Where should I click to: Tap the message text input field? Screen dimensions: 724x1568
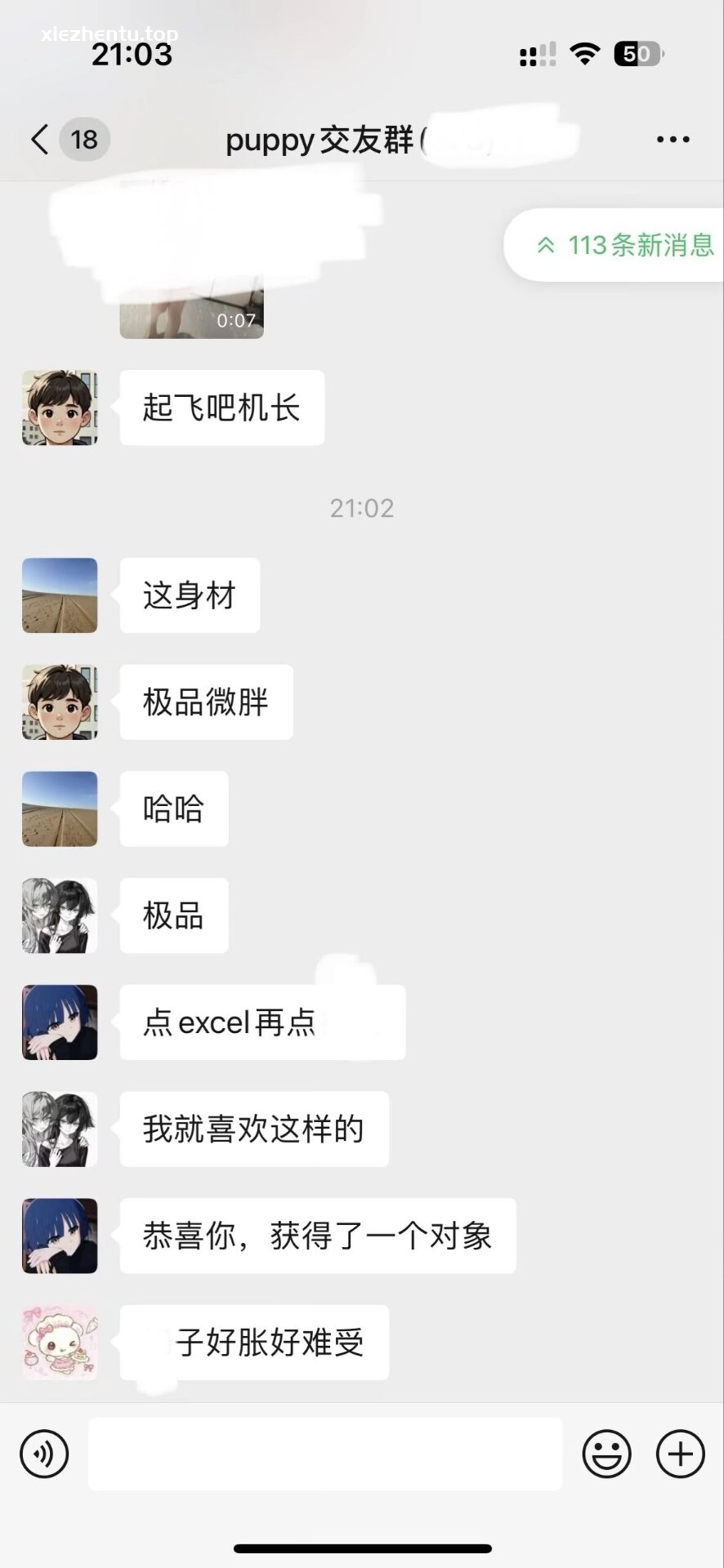click(325, 1454)
